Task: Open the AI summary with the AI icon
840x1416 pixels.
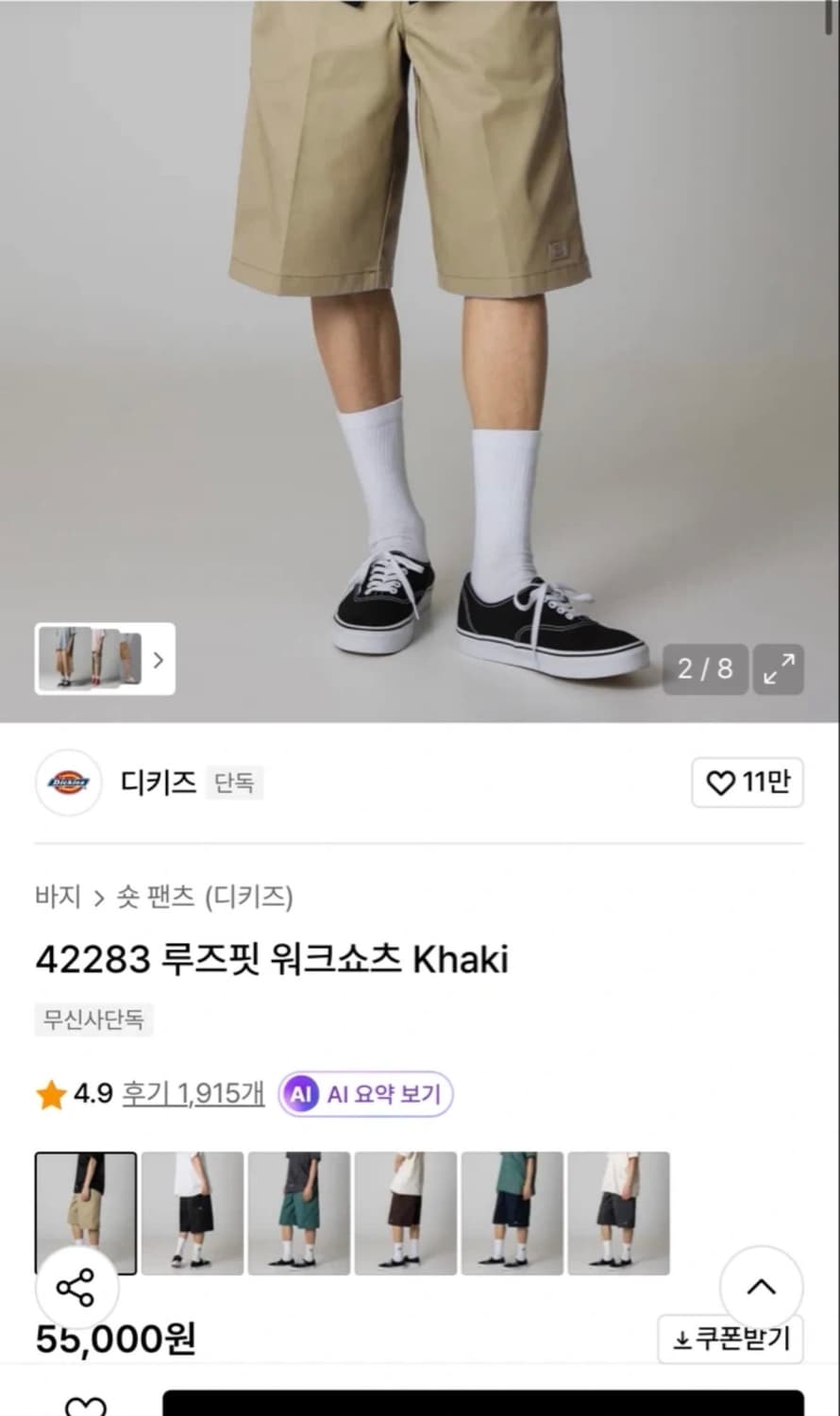Action: tap(300, 1093)
